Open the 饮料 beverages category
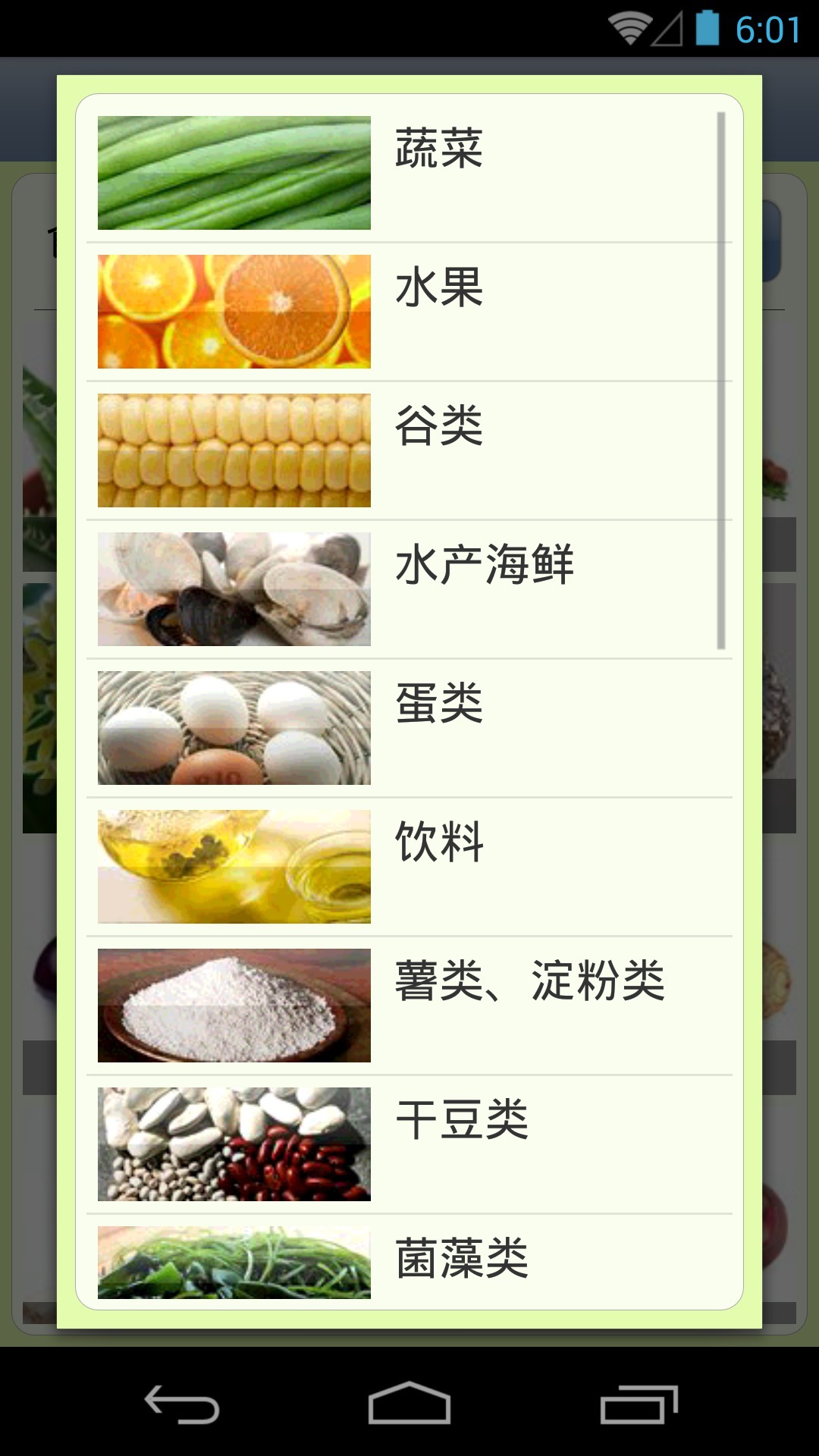 pos(409,867)
